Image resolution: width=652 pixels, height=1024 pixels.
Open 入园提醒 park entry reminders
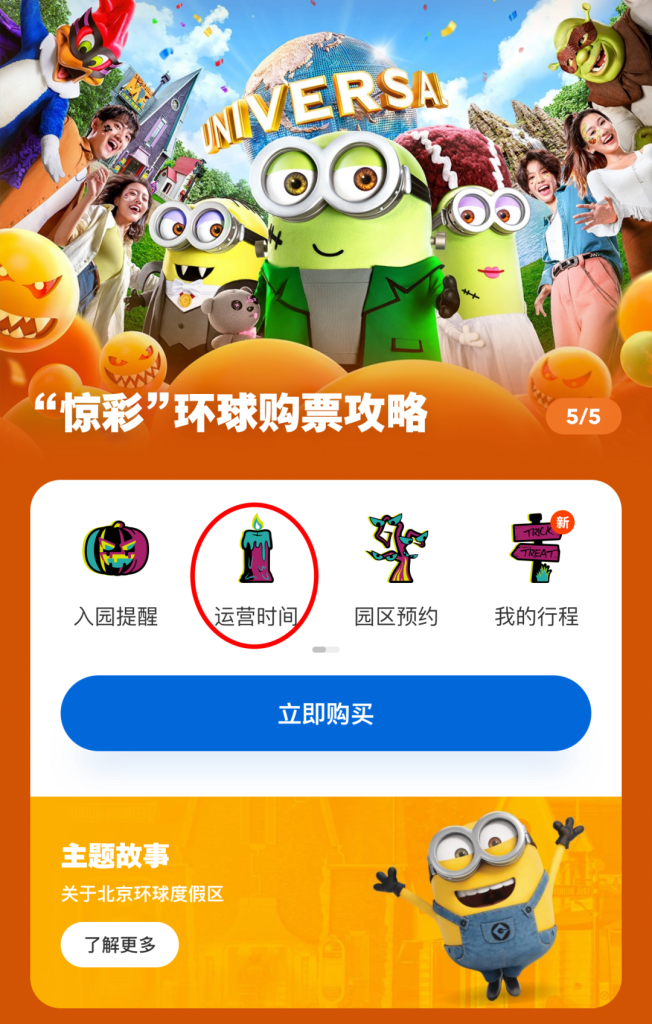[x=115, y=572]
